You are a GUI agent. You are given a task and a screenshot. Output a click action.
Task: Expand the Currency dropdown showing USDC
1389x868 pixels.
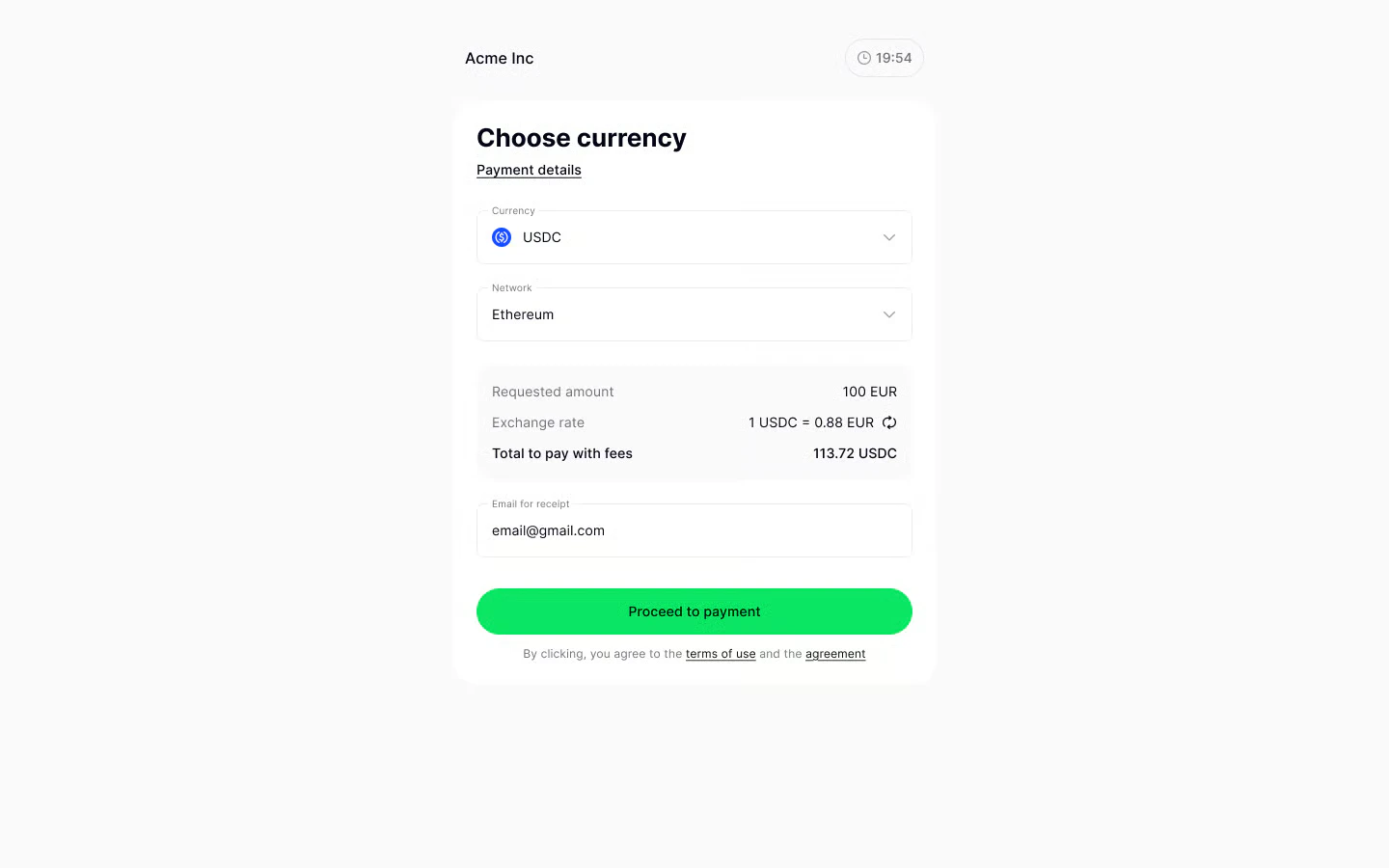pos(694,237)
